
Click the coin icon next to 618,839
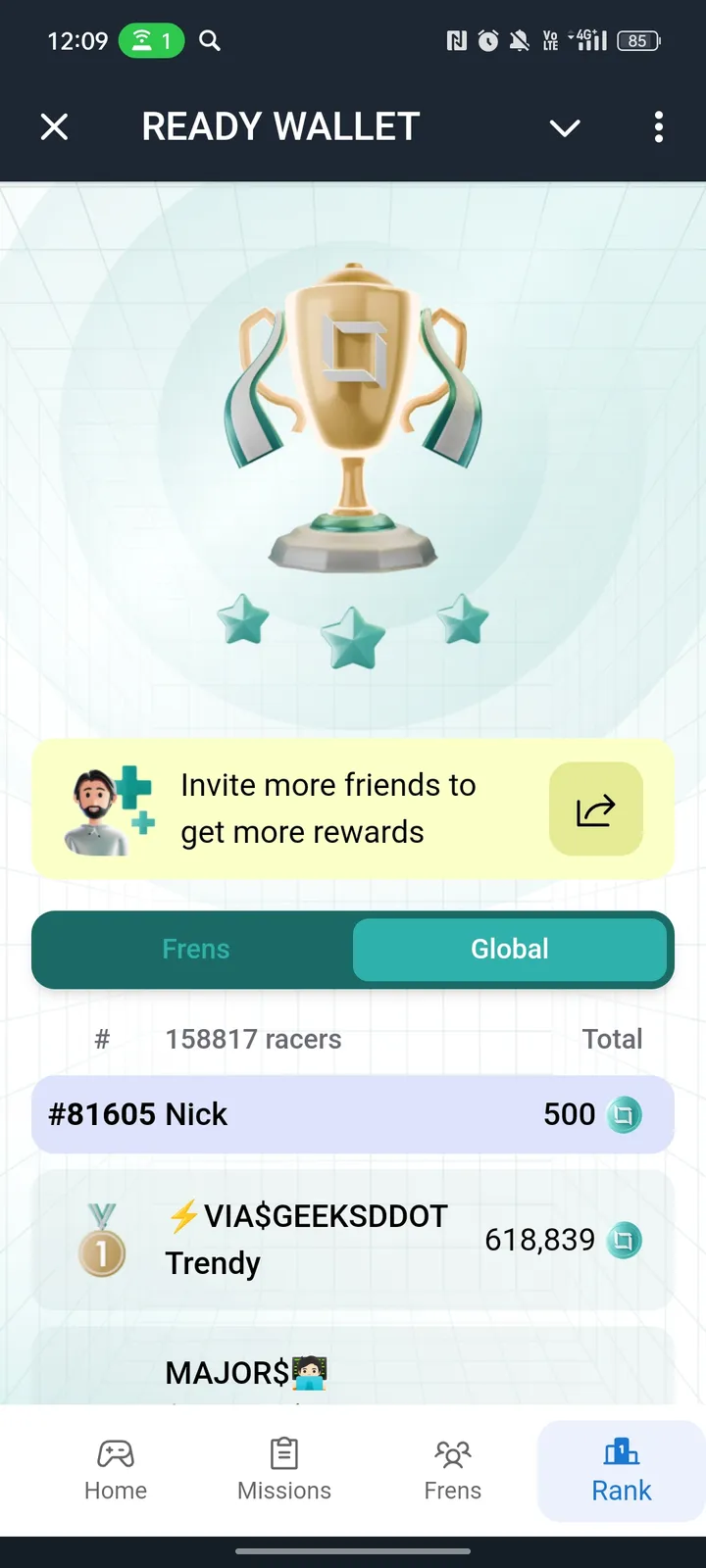[x=625, y=1240]
